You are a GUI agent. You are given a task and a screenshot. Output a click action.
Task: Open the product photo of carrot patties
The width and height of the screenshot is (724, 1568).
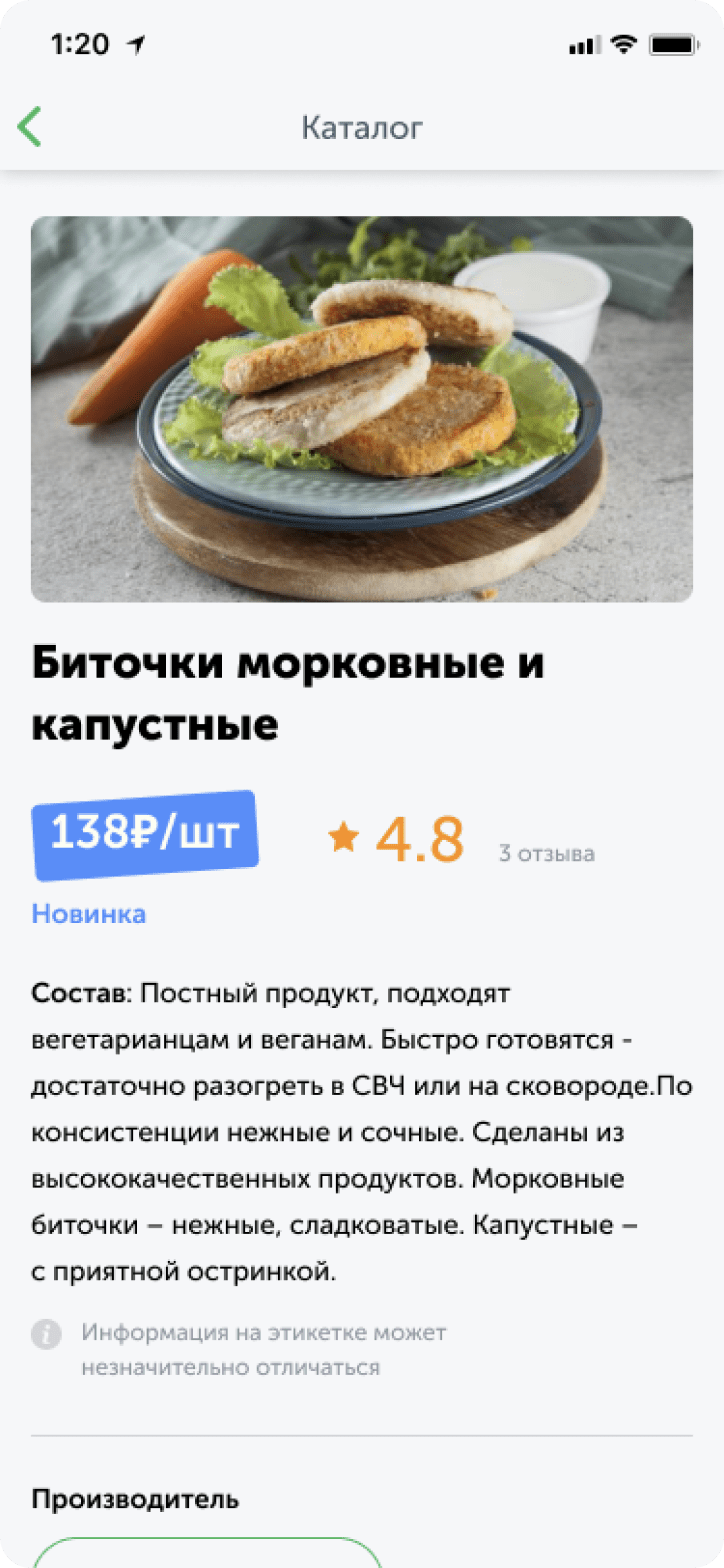tap(362, 409)
